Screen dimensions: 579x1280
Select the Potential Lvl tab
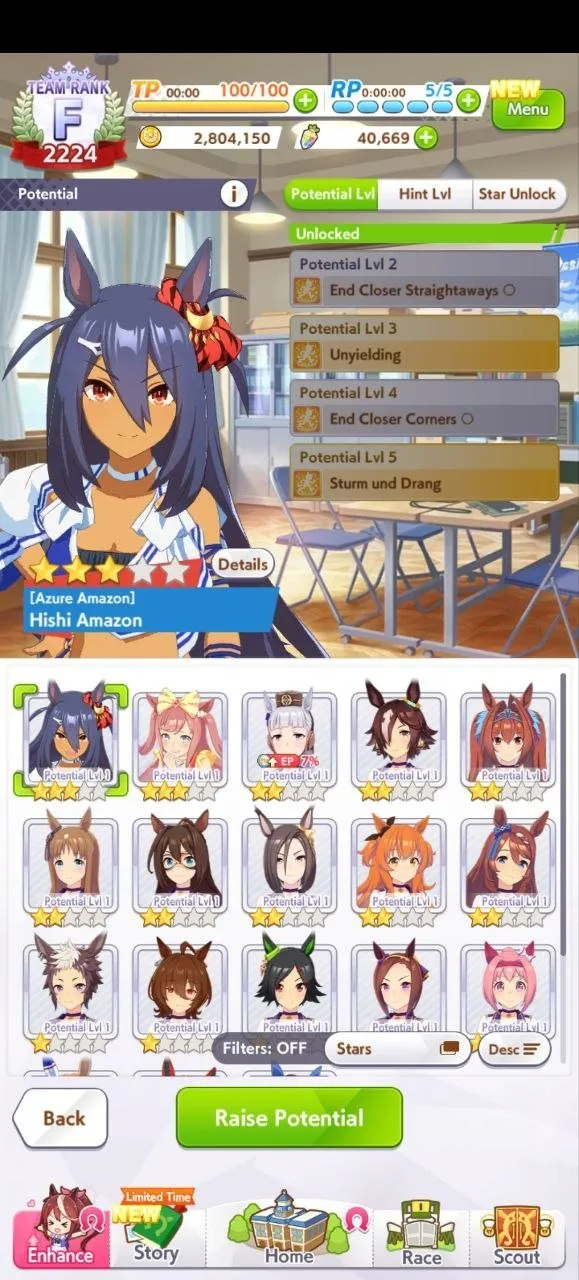(x=332, y=194)
